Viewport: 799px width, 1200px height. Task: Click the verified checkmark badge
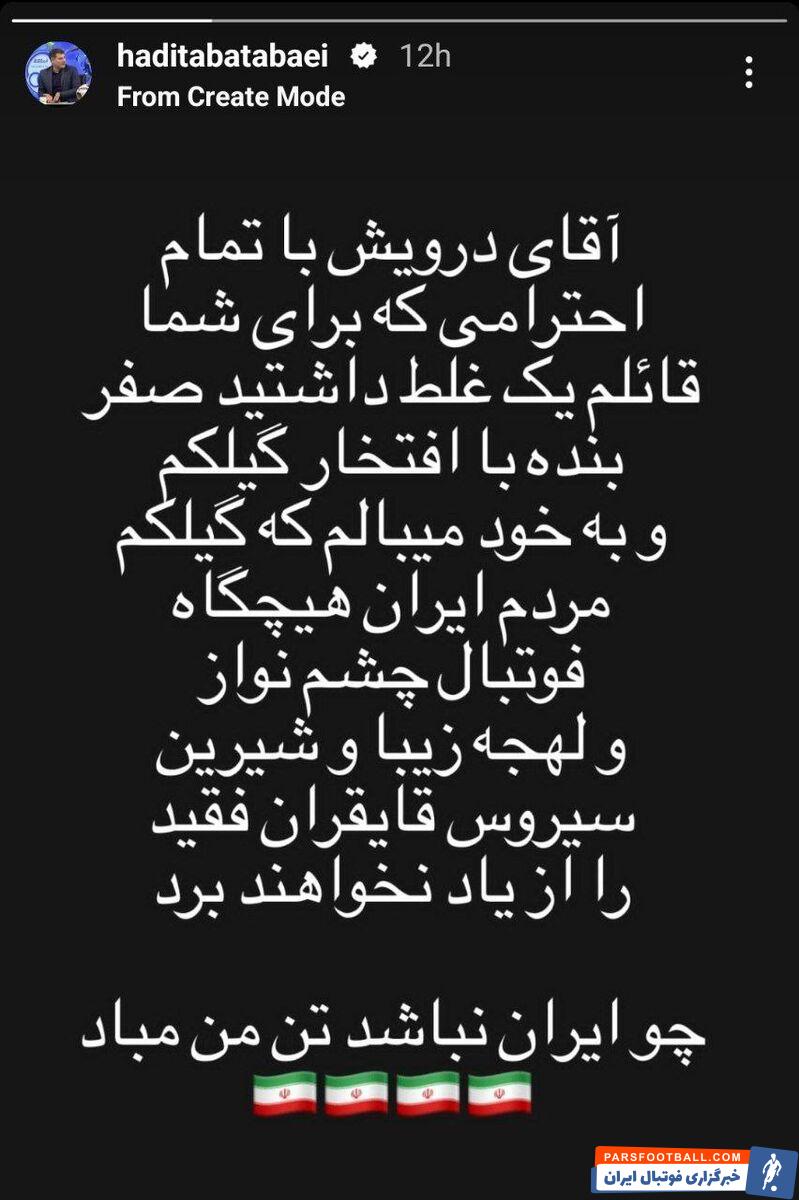[361, 57]
